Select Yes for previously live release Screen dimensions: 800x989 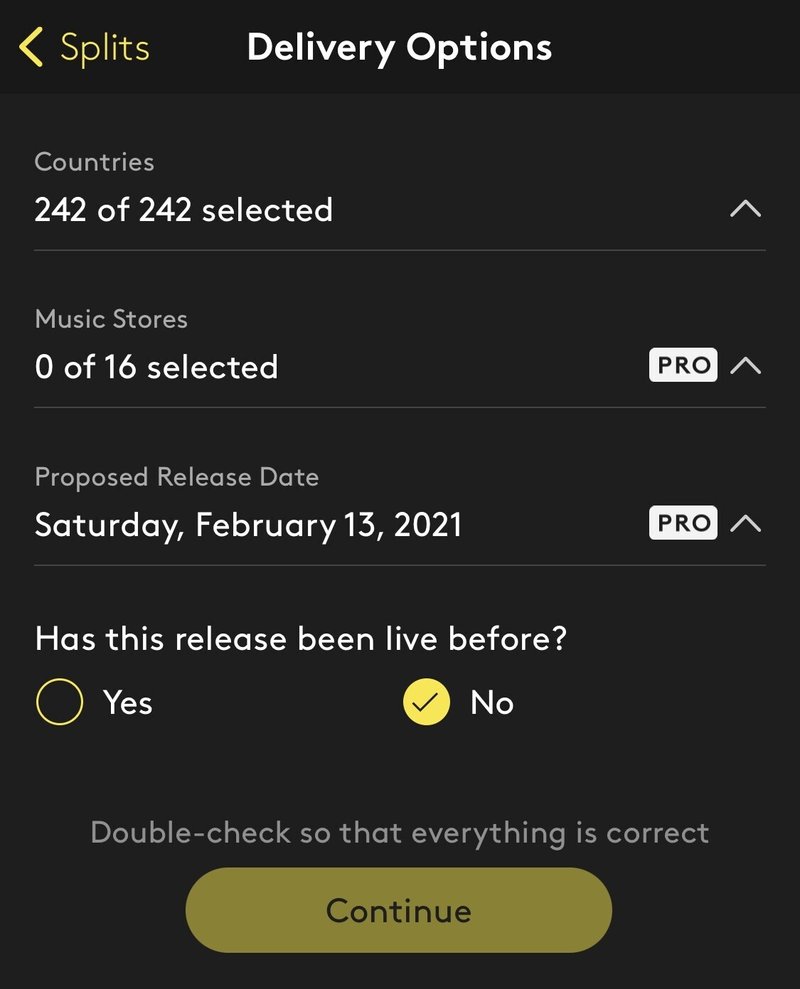point(59,702)
